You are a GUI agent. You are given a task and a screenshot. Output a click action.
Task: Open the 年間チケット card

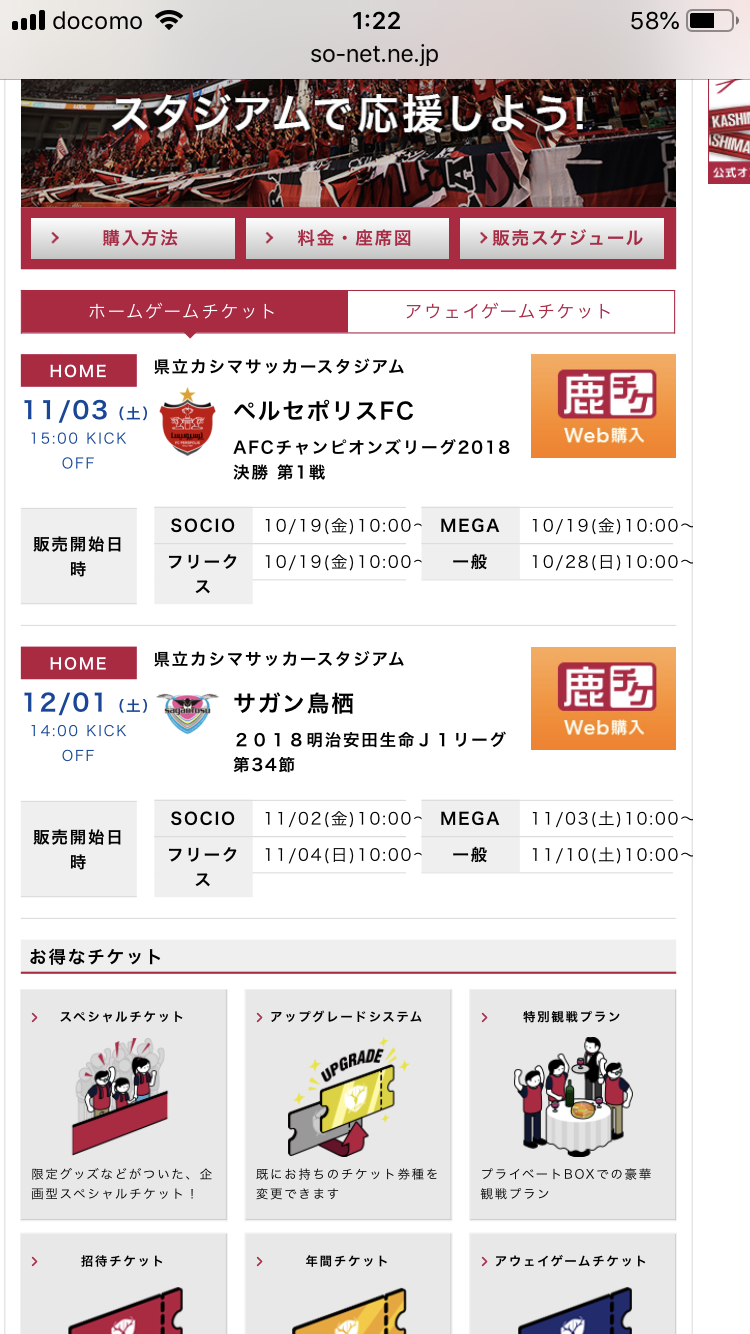[x=348, y=1284]
